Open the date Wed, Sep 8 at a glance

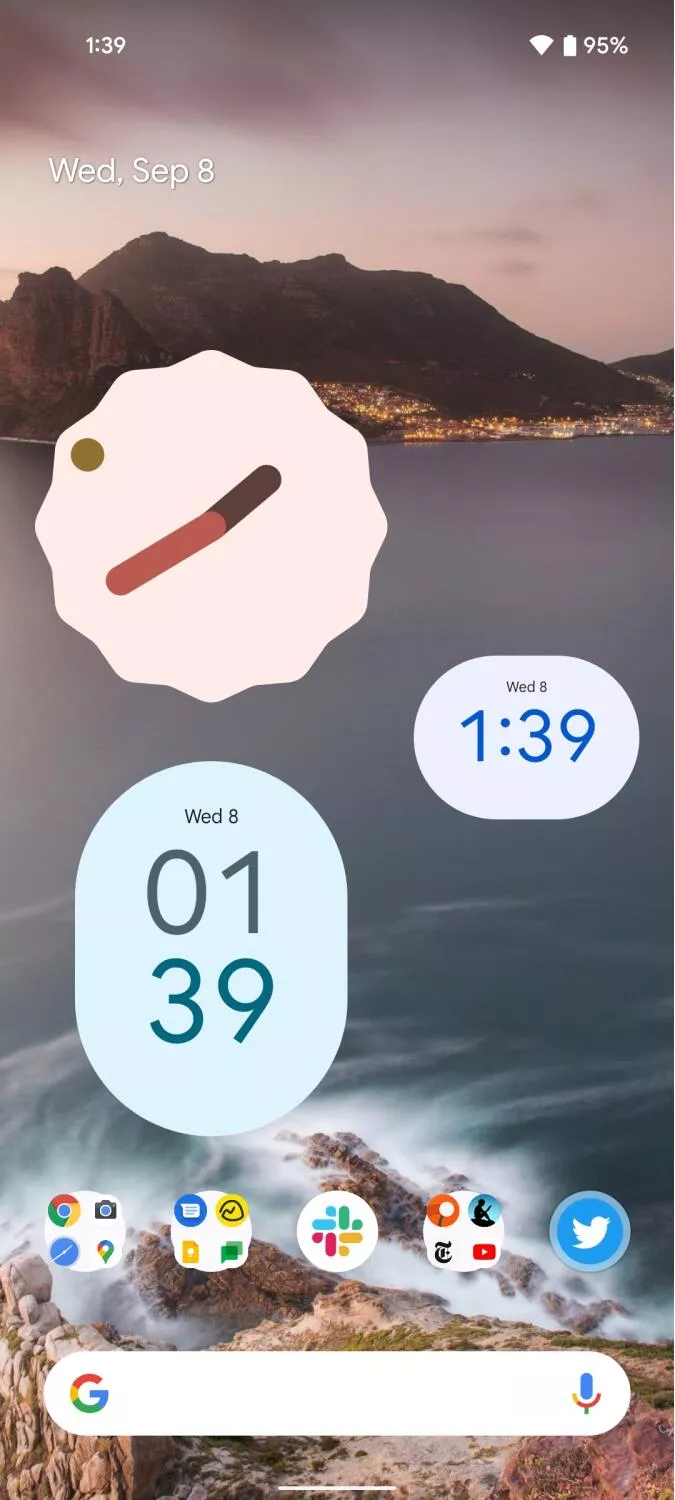click(x=132, y=171)
